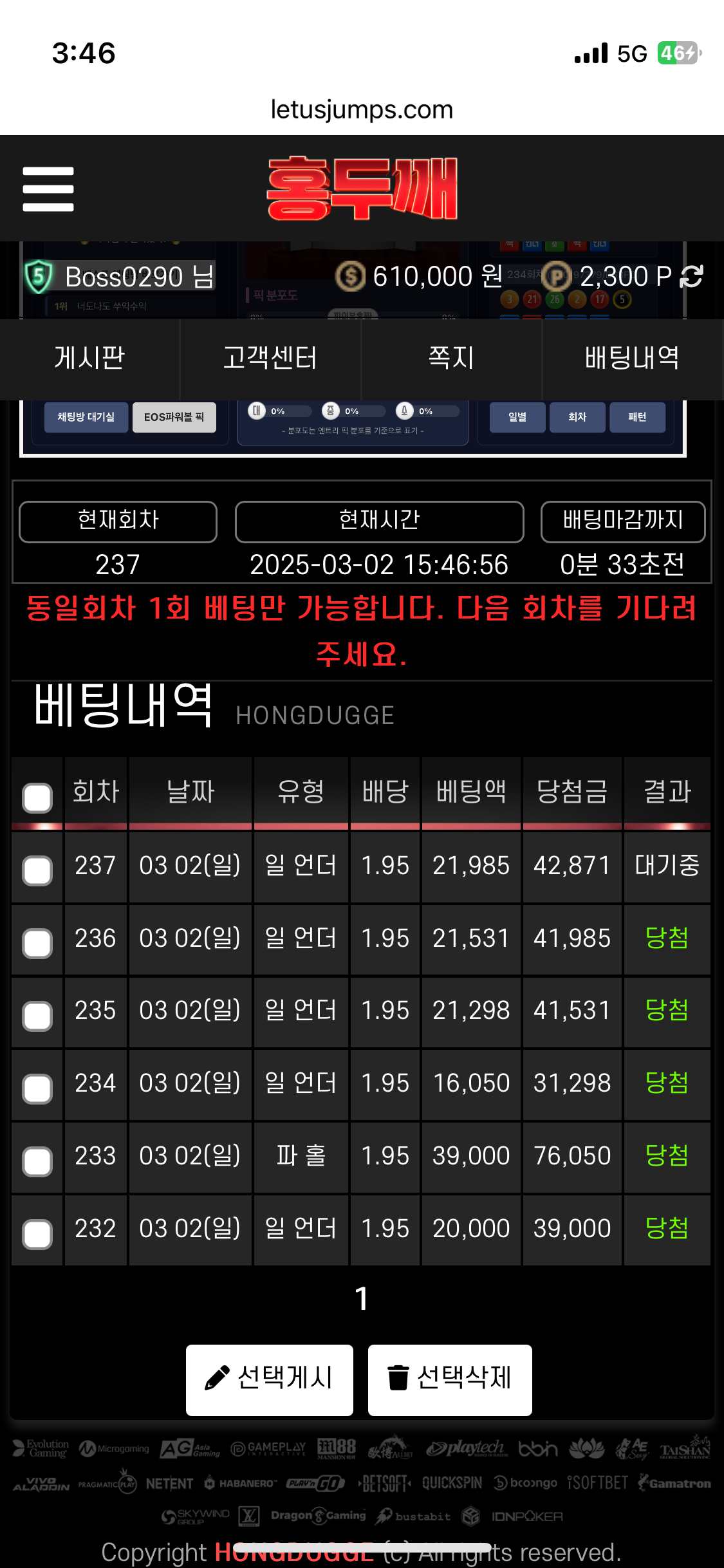Viewport: 724px width, 1568px height.
Task: Open the 게시판 board tab
Action: [x=89, y=358]
